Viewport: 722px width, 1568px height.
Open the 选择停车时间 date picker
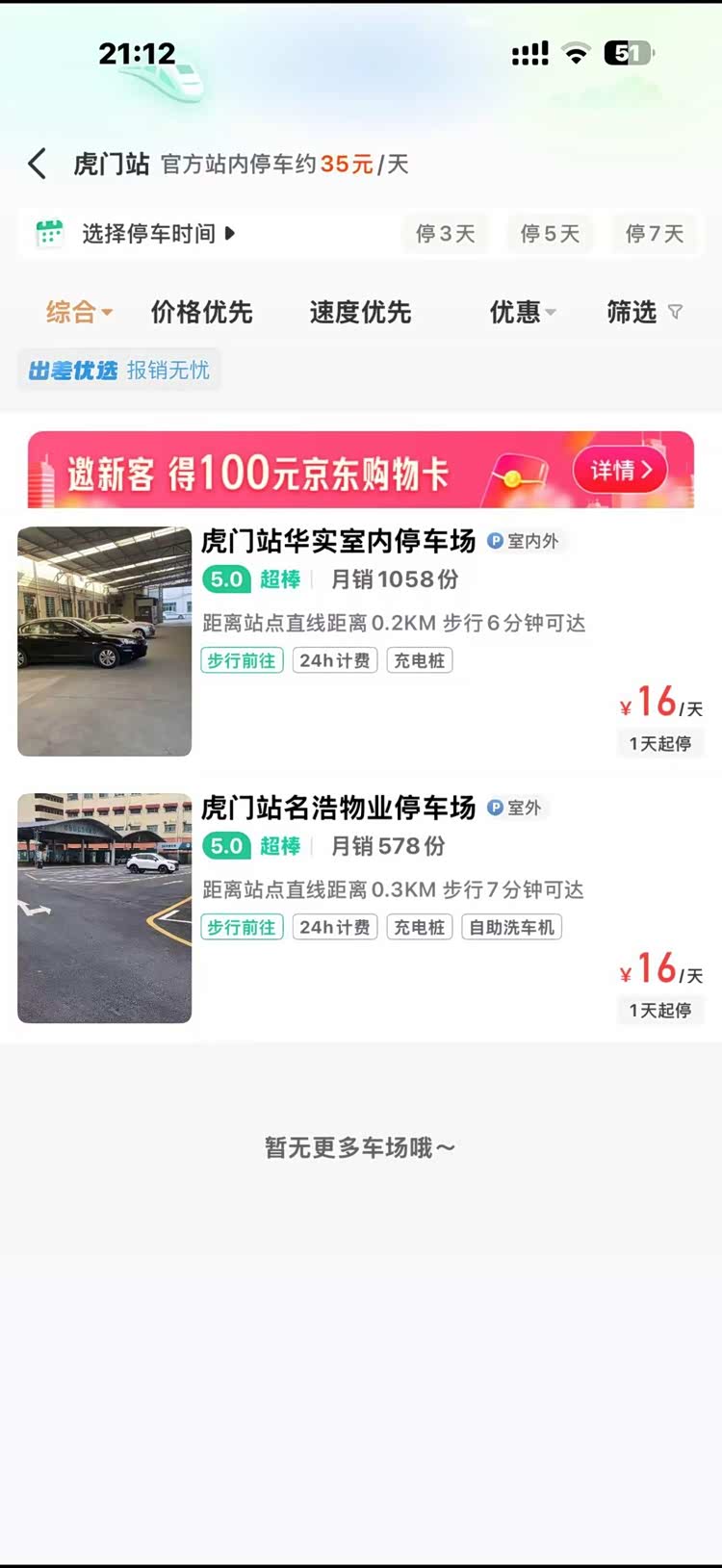pyautogui.click(x=137, y=234)
